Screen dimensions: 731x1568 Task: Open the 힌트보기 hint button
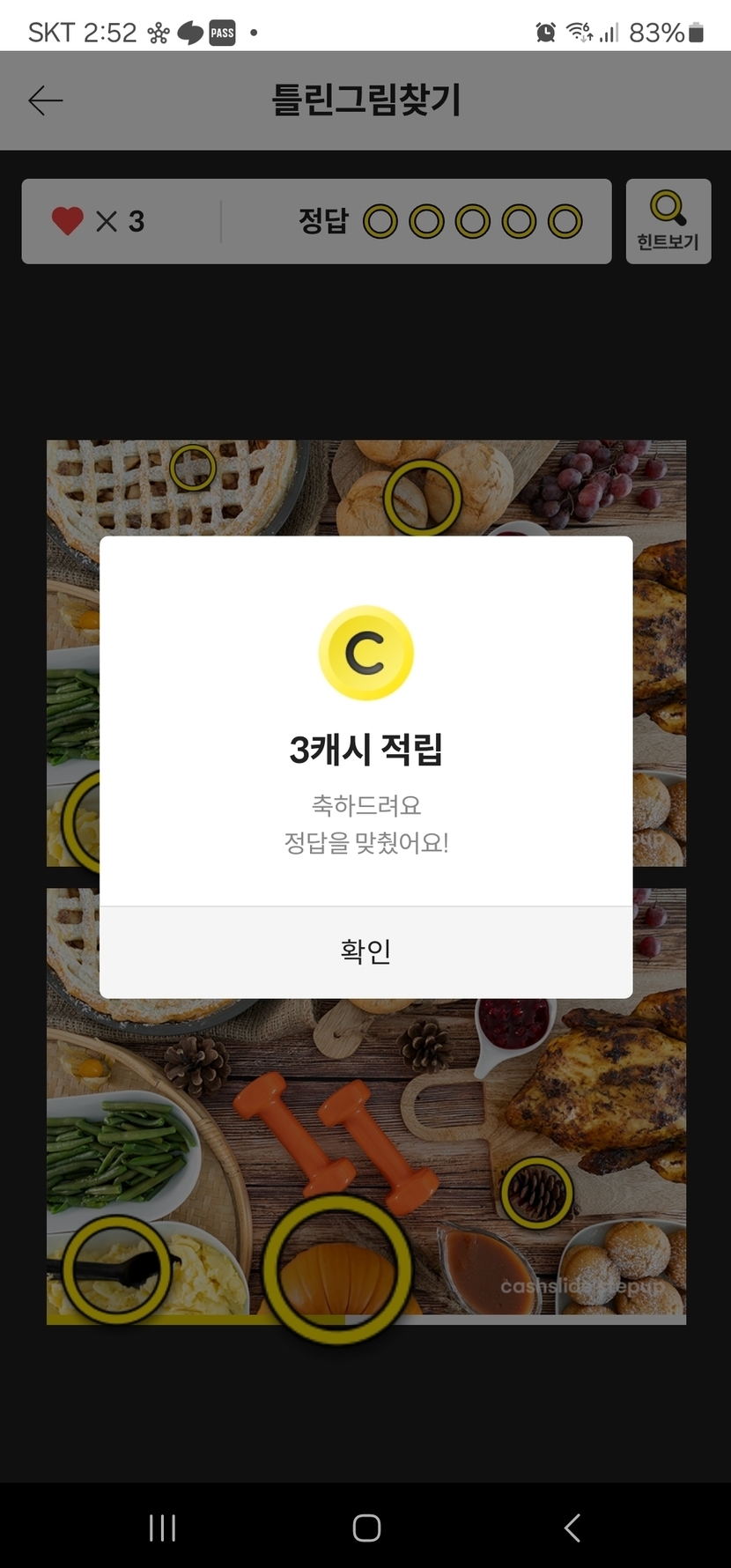[x=668, y=221]
